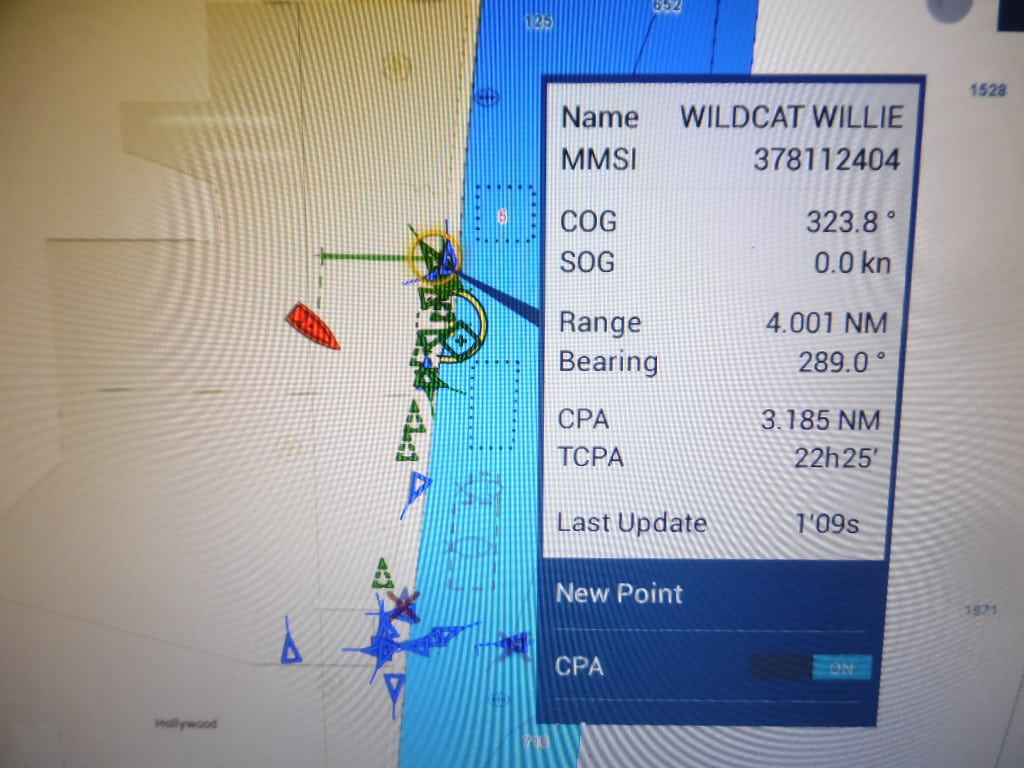Toggle the CPA switch off
1024x768 pixels.
[811, 667]
